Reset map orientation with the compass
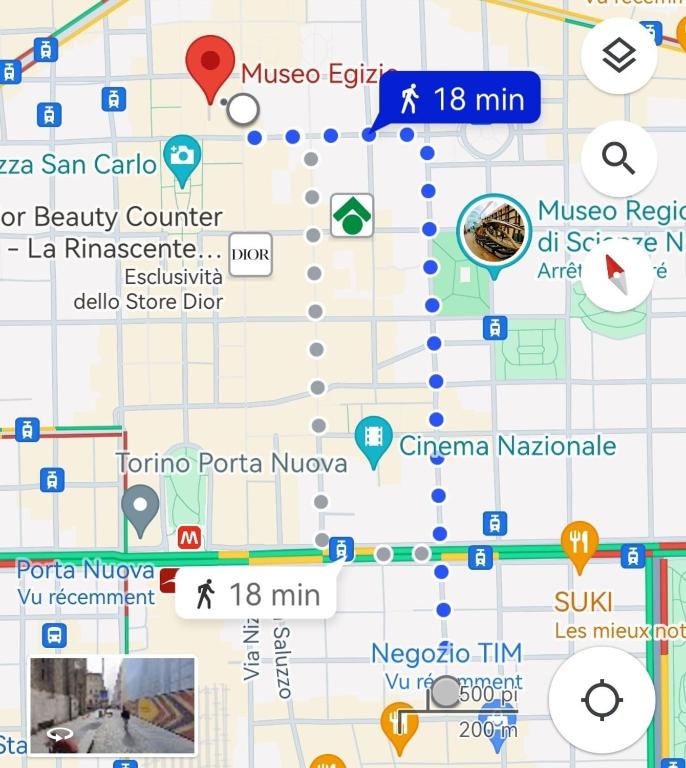The height and width of the screenshot is (768, 686). [x=619, y=273]
